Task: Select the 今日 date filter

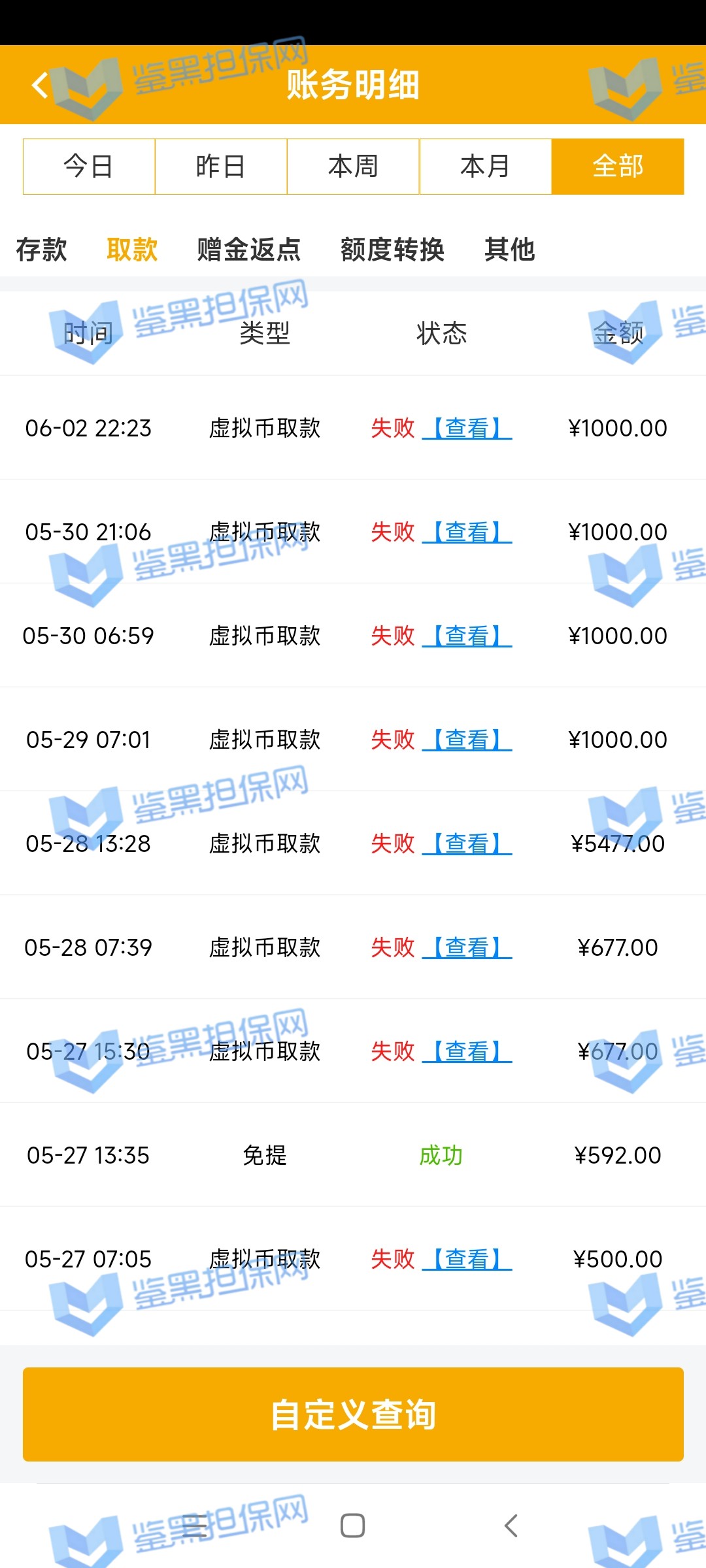Action: [x=89, y=167]
